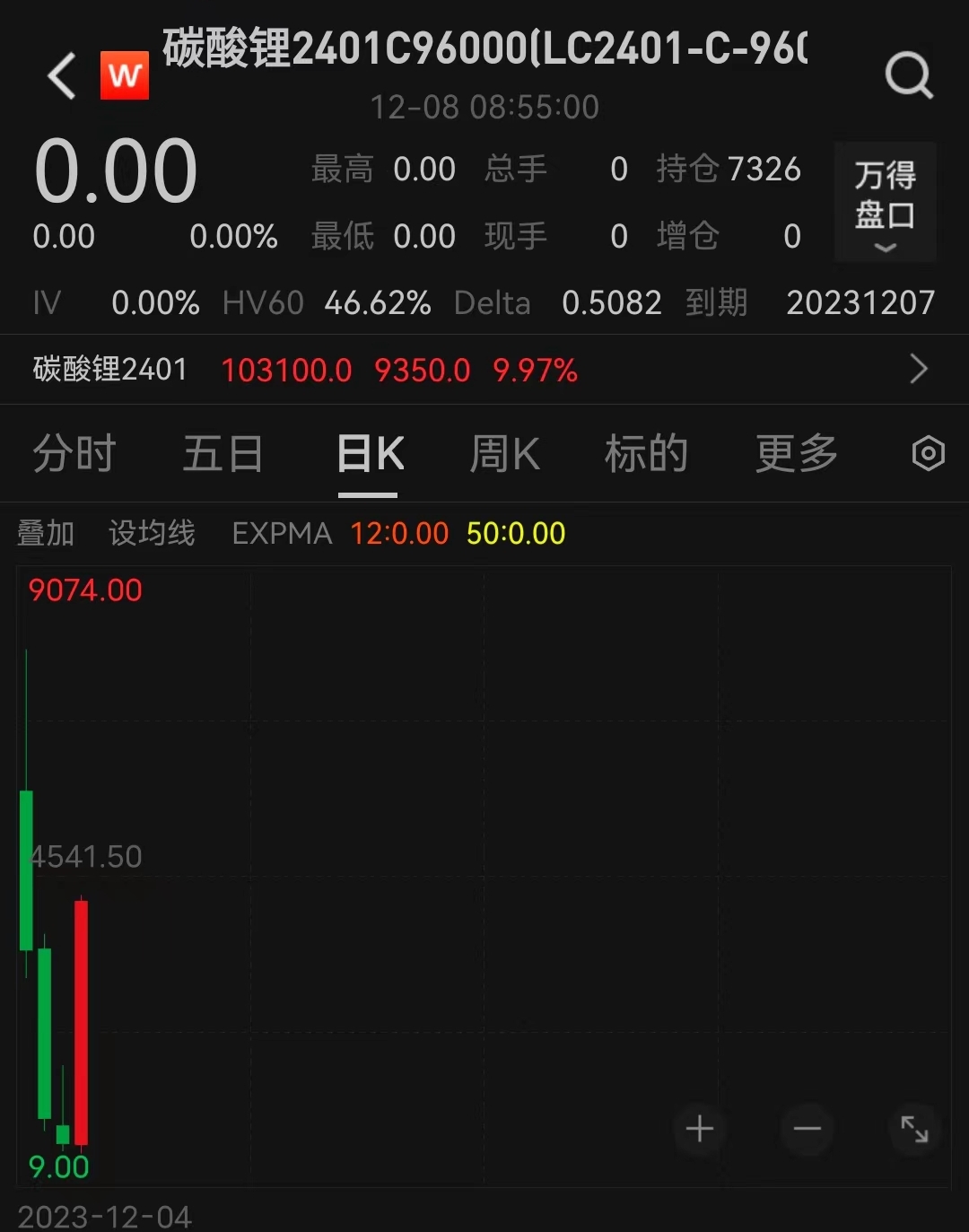Zoom in on the candlestick chart

699,1129
